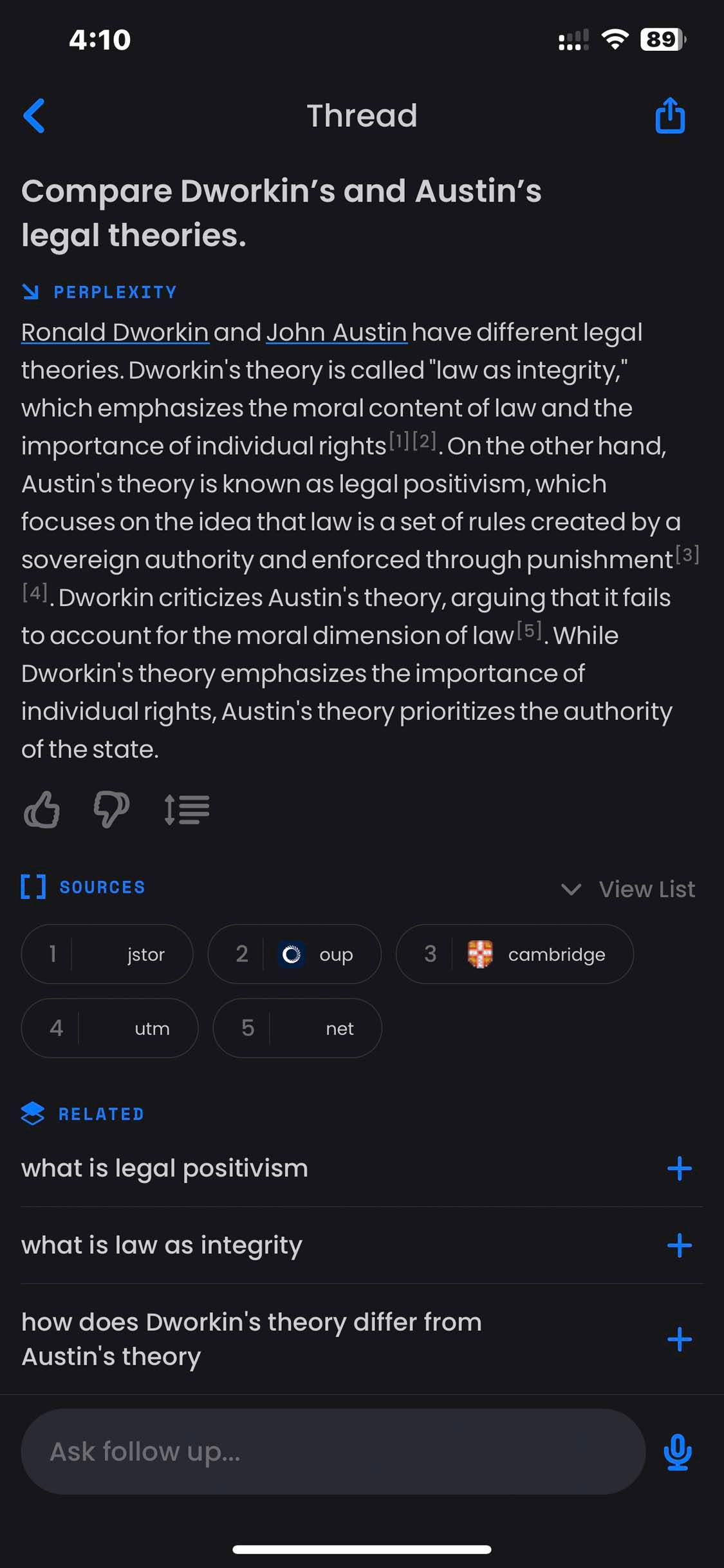Image resolution: width=724 pixels, height=1568 pixels.
Task: Tap the Sources bracket icon
Action: click(33, 886)
